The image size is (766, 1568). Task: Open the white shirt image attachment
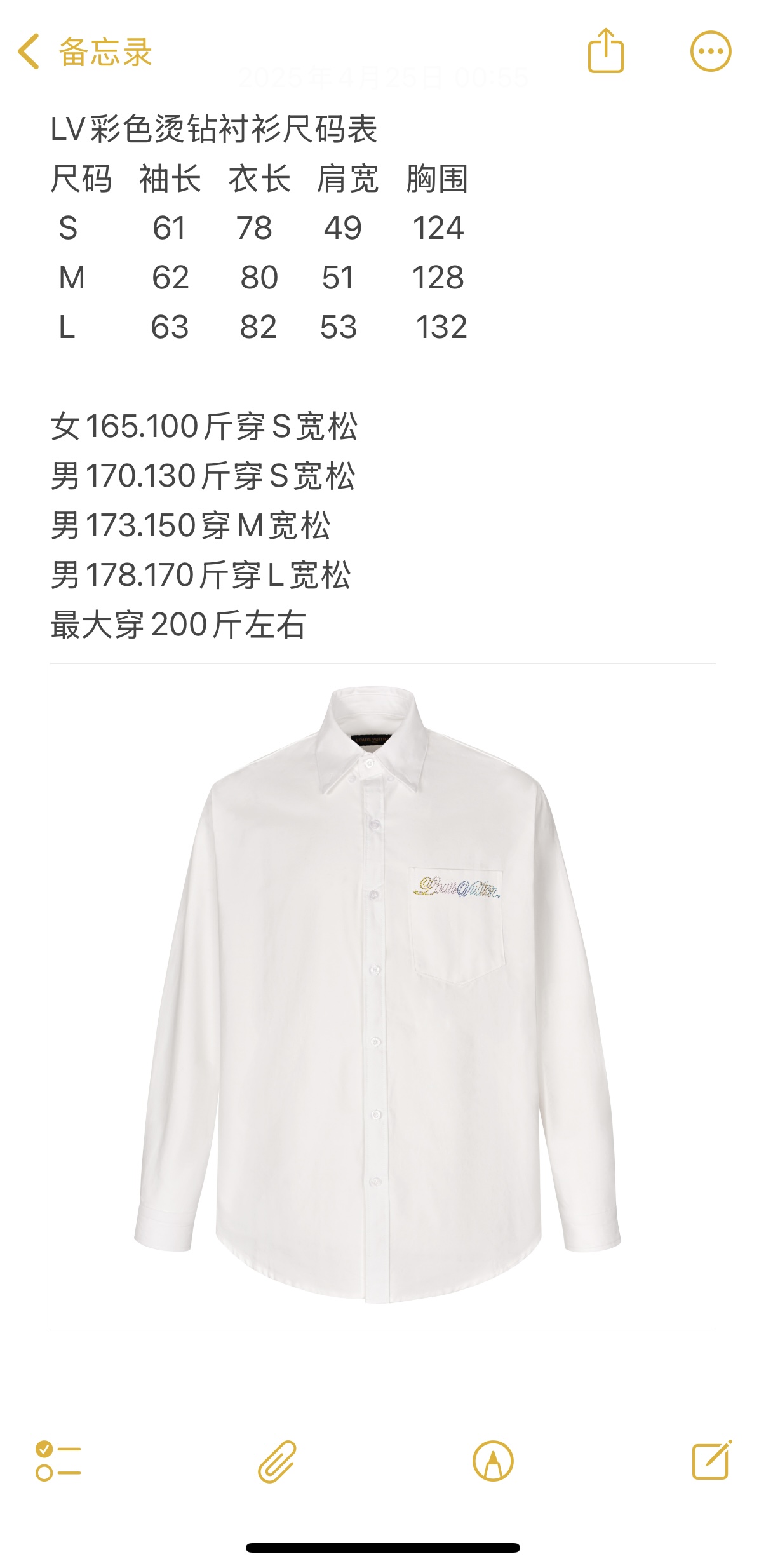click(x=382, y=996)
